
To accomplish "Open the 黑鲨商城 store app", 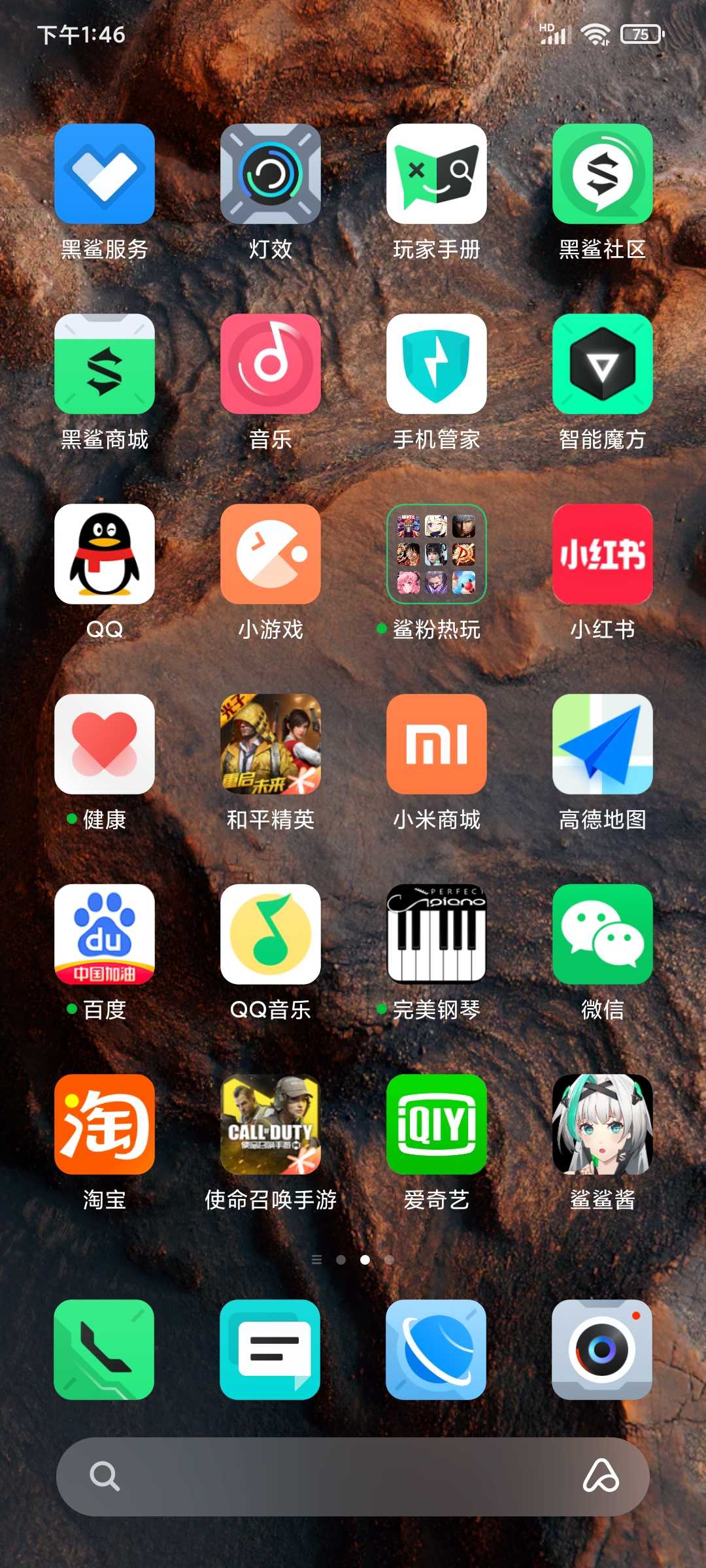I will point(105,364).
